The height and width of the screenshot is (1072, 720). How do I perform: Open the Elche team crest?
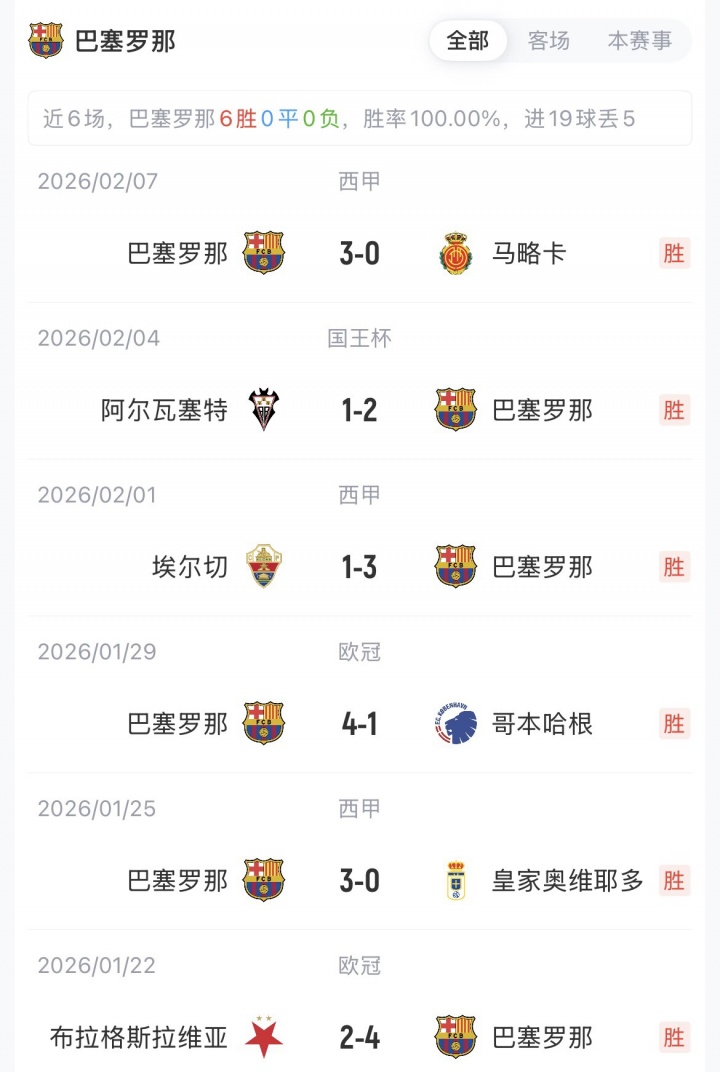pyautogui.click(x=265, y=567)
